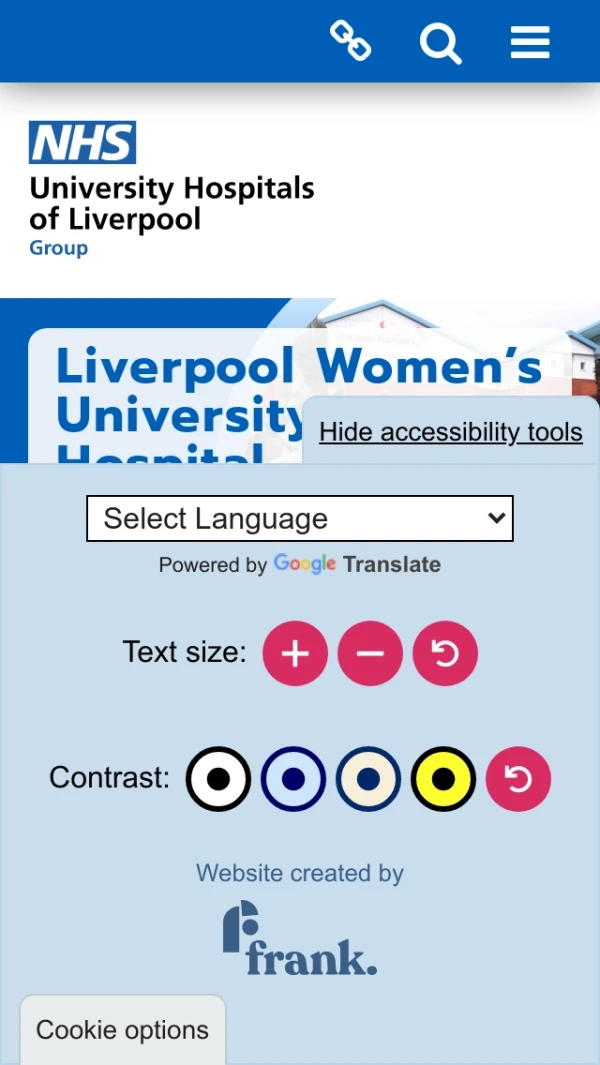Select the black on white contrast option
The height and width of the screenshot is (1065, 600).
(218, 779)
